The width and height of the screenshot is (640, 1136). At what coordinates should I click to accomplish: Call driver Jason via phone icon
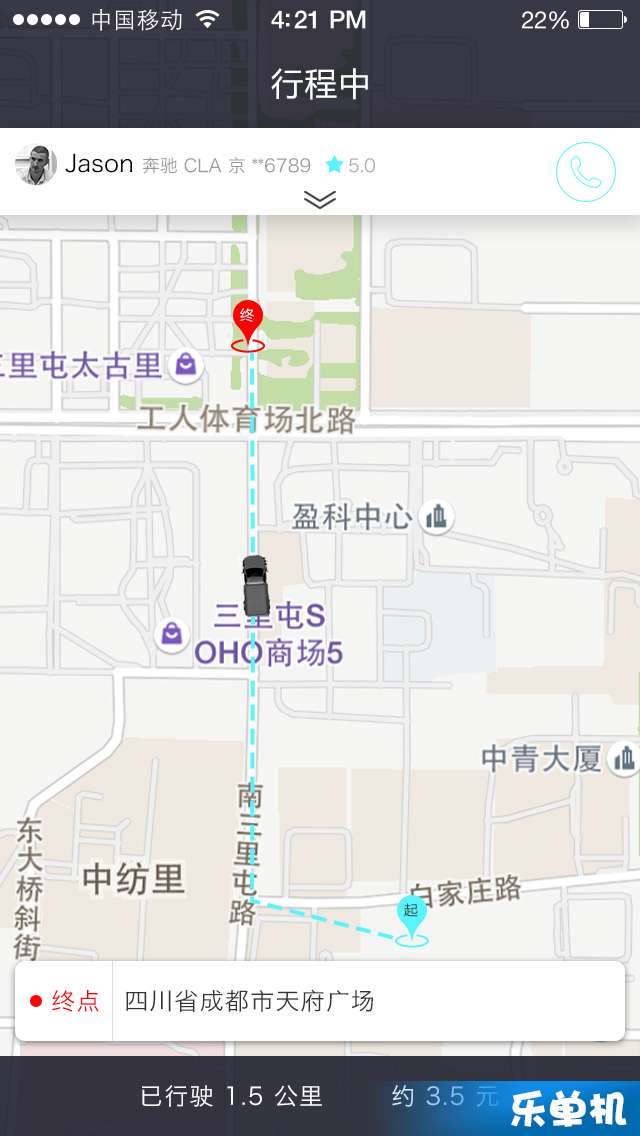coord(586,172)
